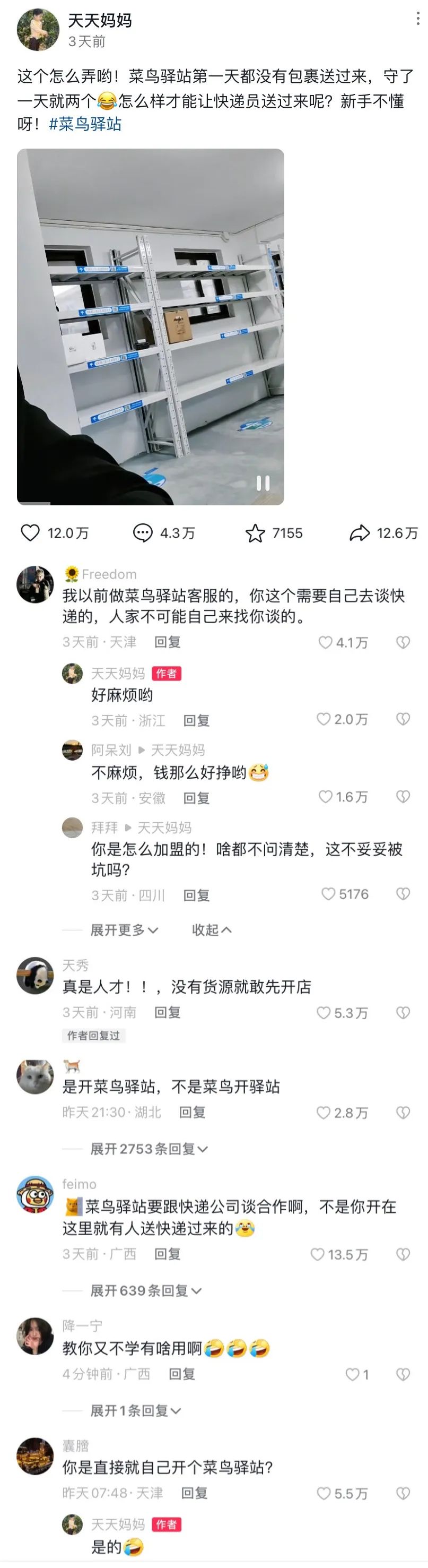Reply to 阿呆刘's comment
Viewport: 428px width, 1568px height.
point(196,797)
